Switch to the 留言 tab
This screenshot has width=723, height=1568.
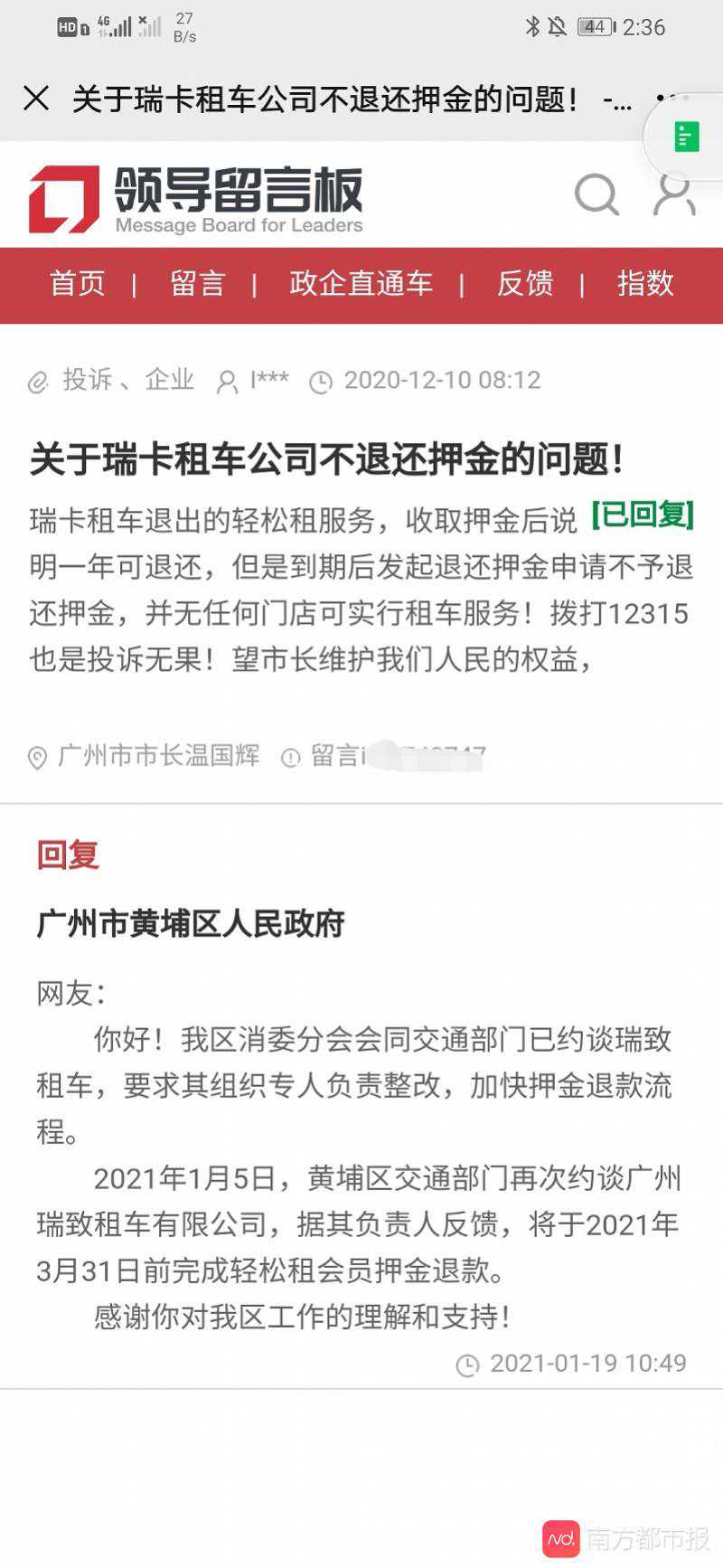pyautogui.click(x=197, y=284)
